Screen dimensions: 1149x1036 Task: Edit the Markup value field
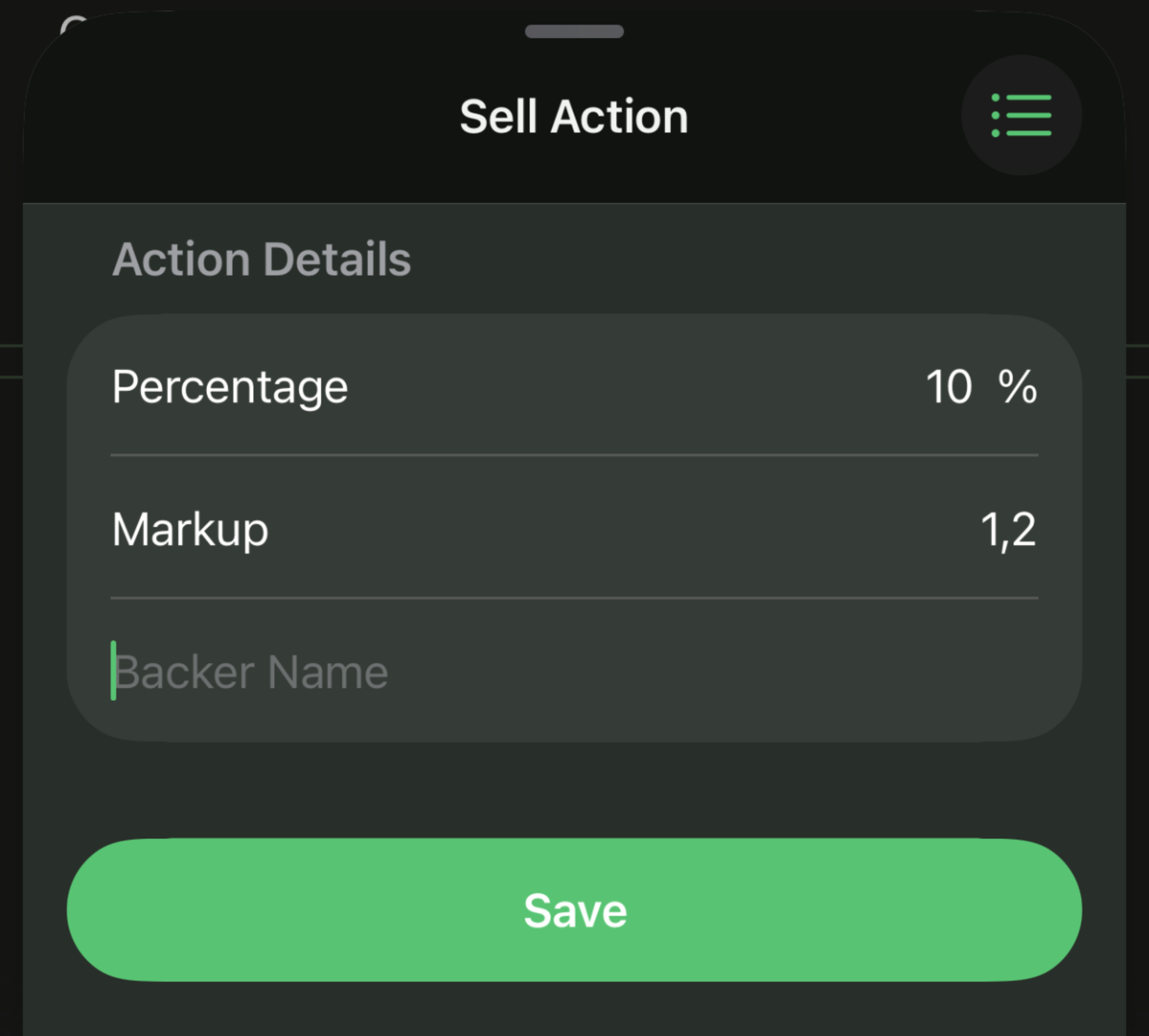[1008, 530]
